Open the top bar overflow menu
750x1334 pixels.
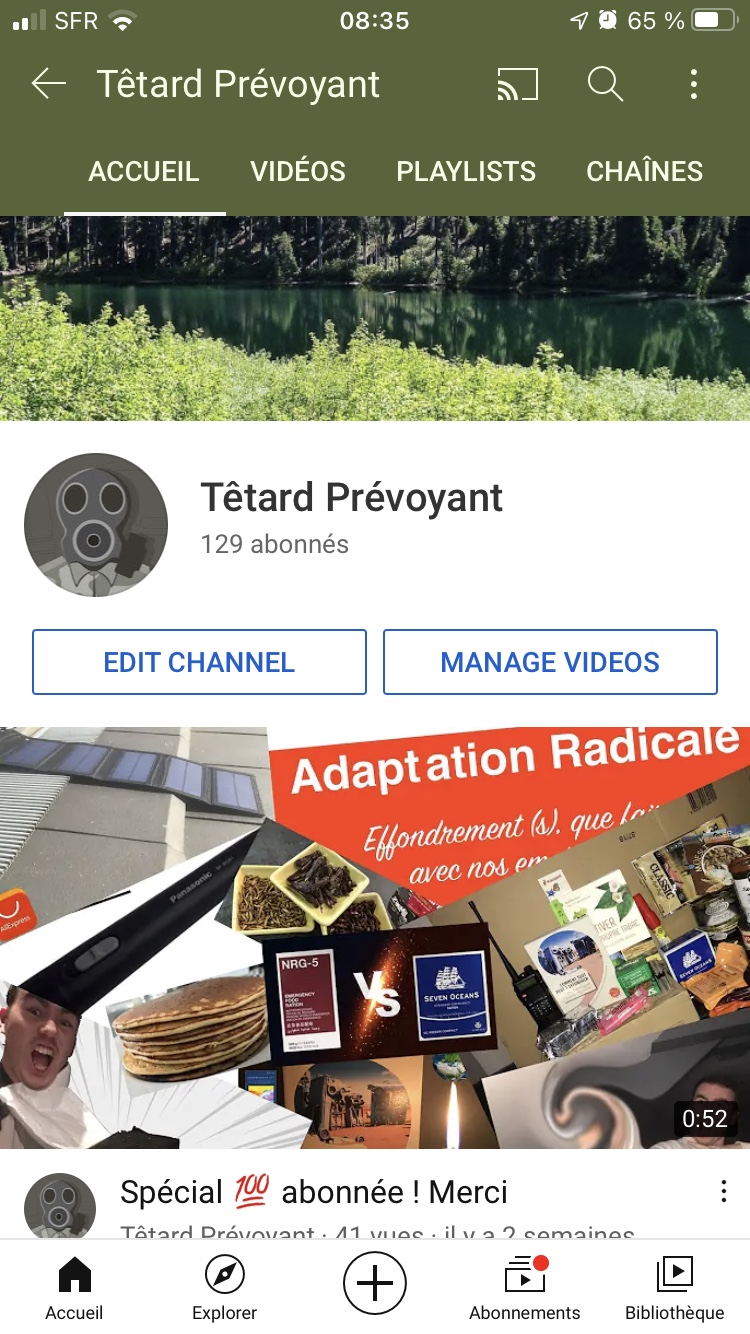click(x=693, y=85)
